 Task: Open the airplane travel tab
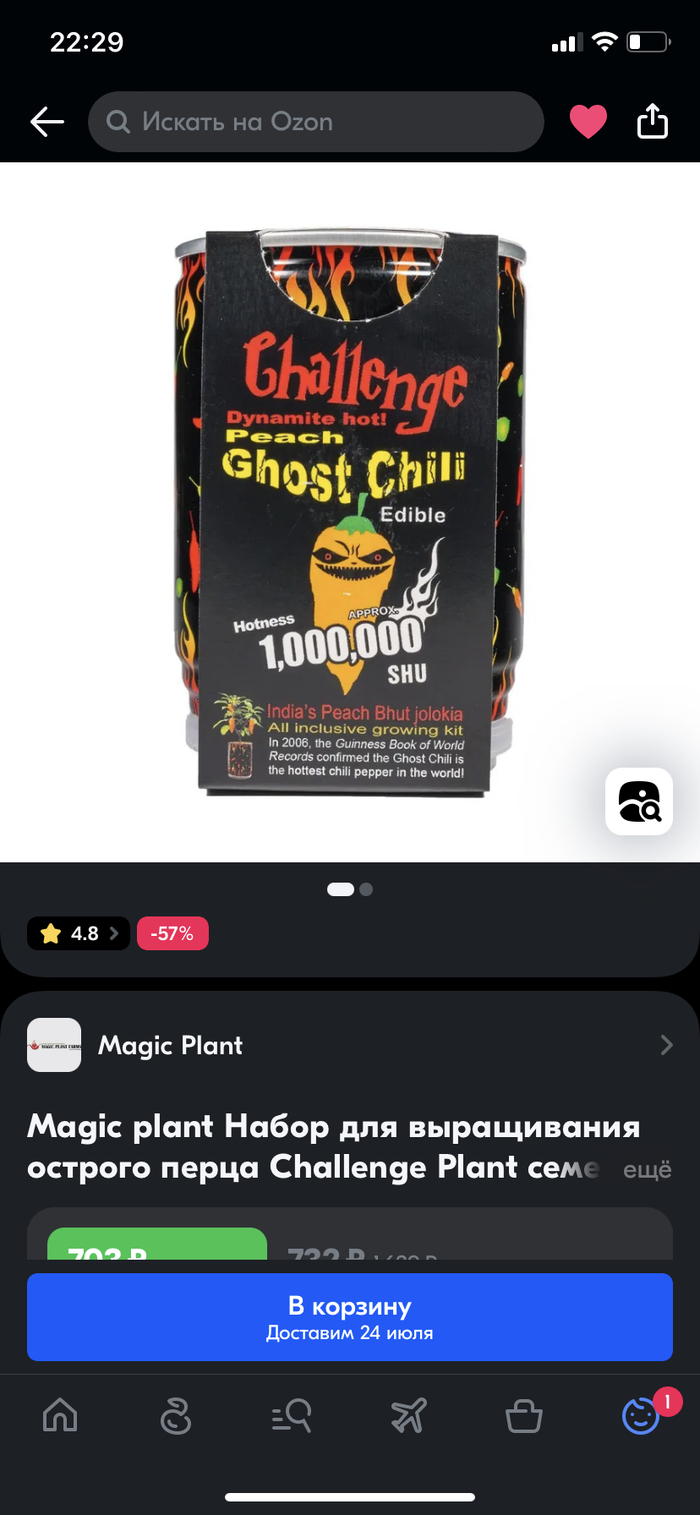(408, 1415)
